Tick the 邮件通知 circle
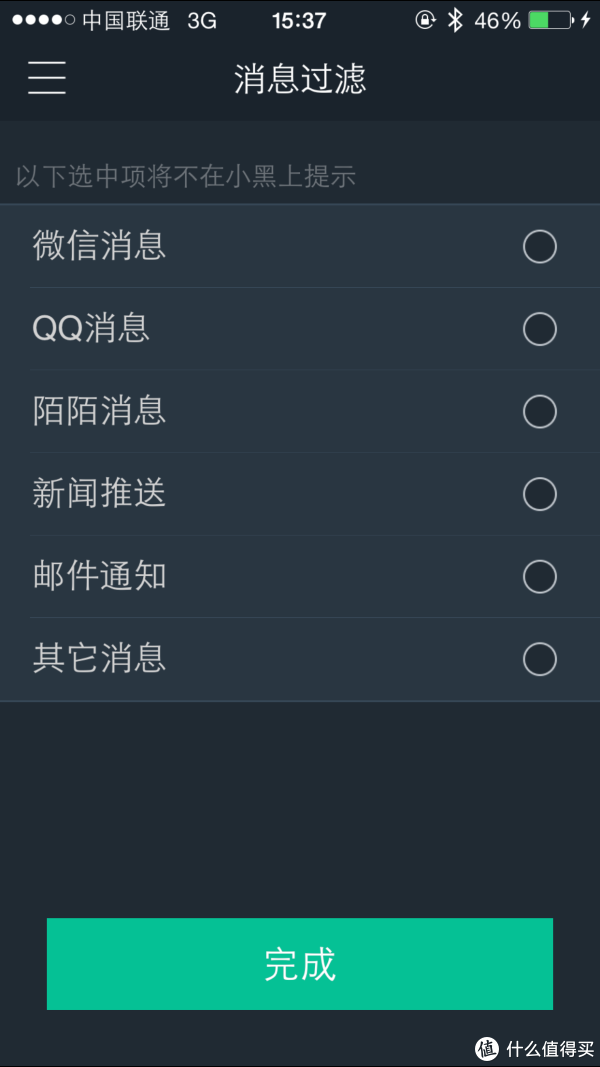 [539, 577]
